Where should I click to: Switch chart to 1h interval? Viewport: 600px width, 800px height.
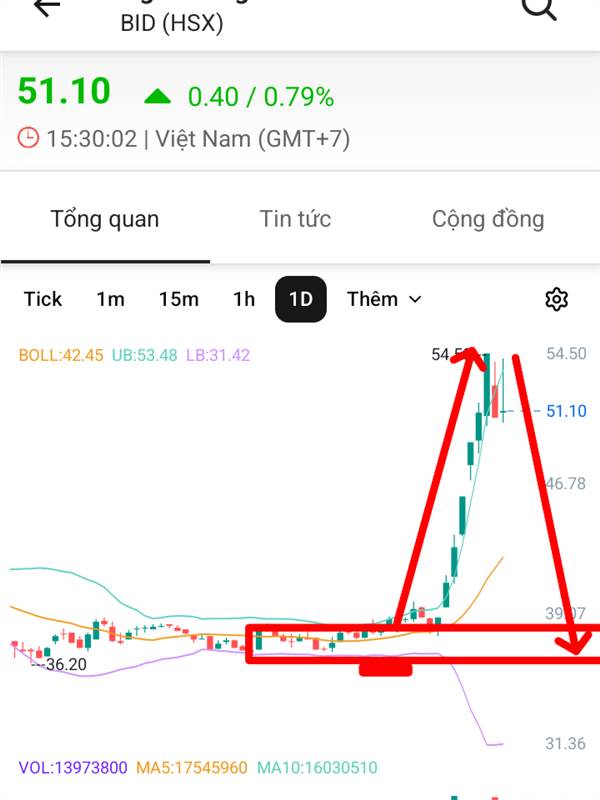click(x=244, y=299)
